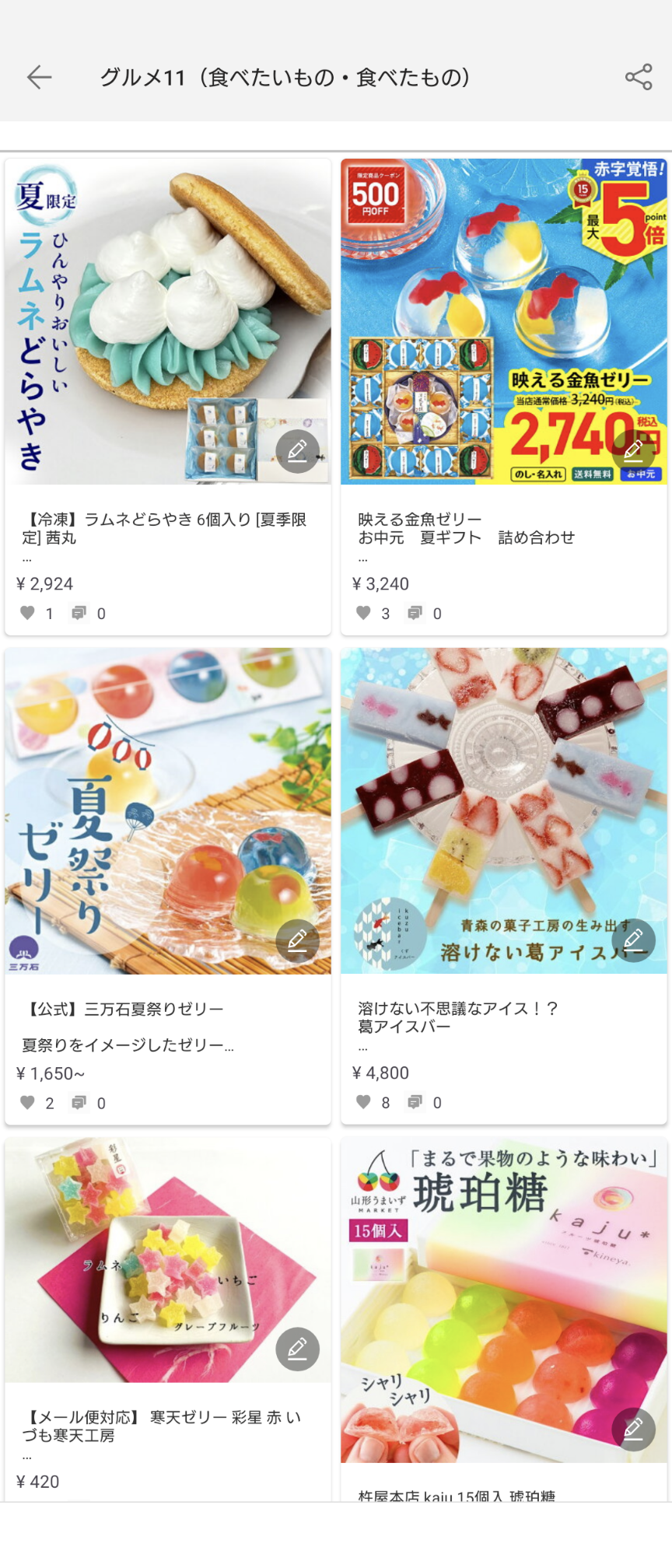The height and width of the screenshot is (1568, 672).
Task: Share this グルメ11 collection
Action: 639,77
